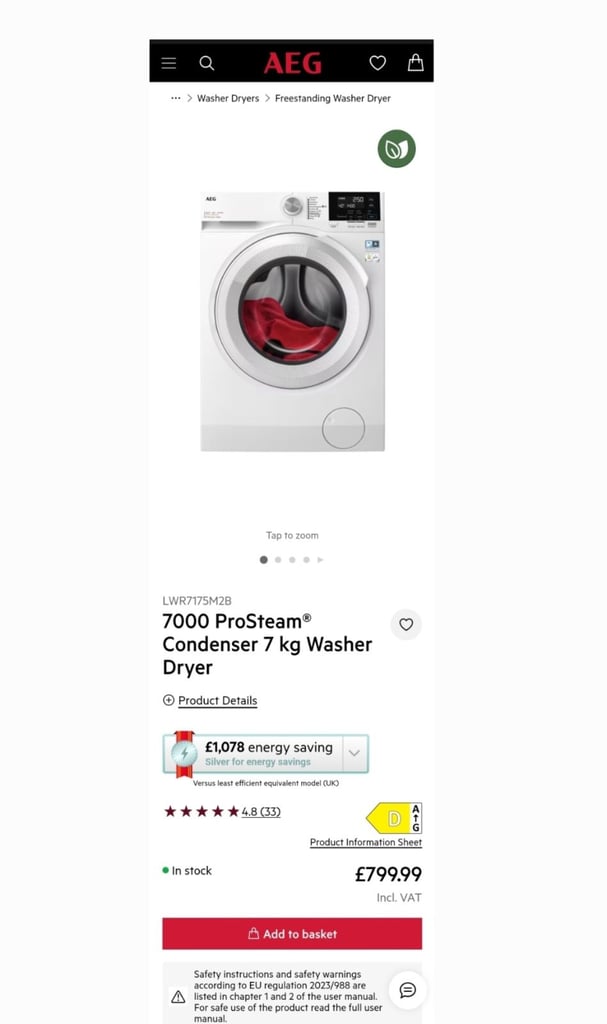
Task: Expand the collapsed breadcrumb dots
Action: click(176, 98)
